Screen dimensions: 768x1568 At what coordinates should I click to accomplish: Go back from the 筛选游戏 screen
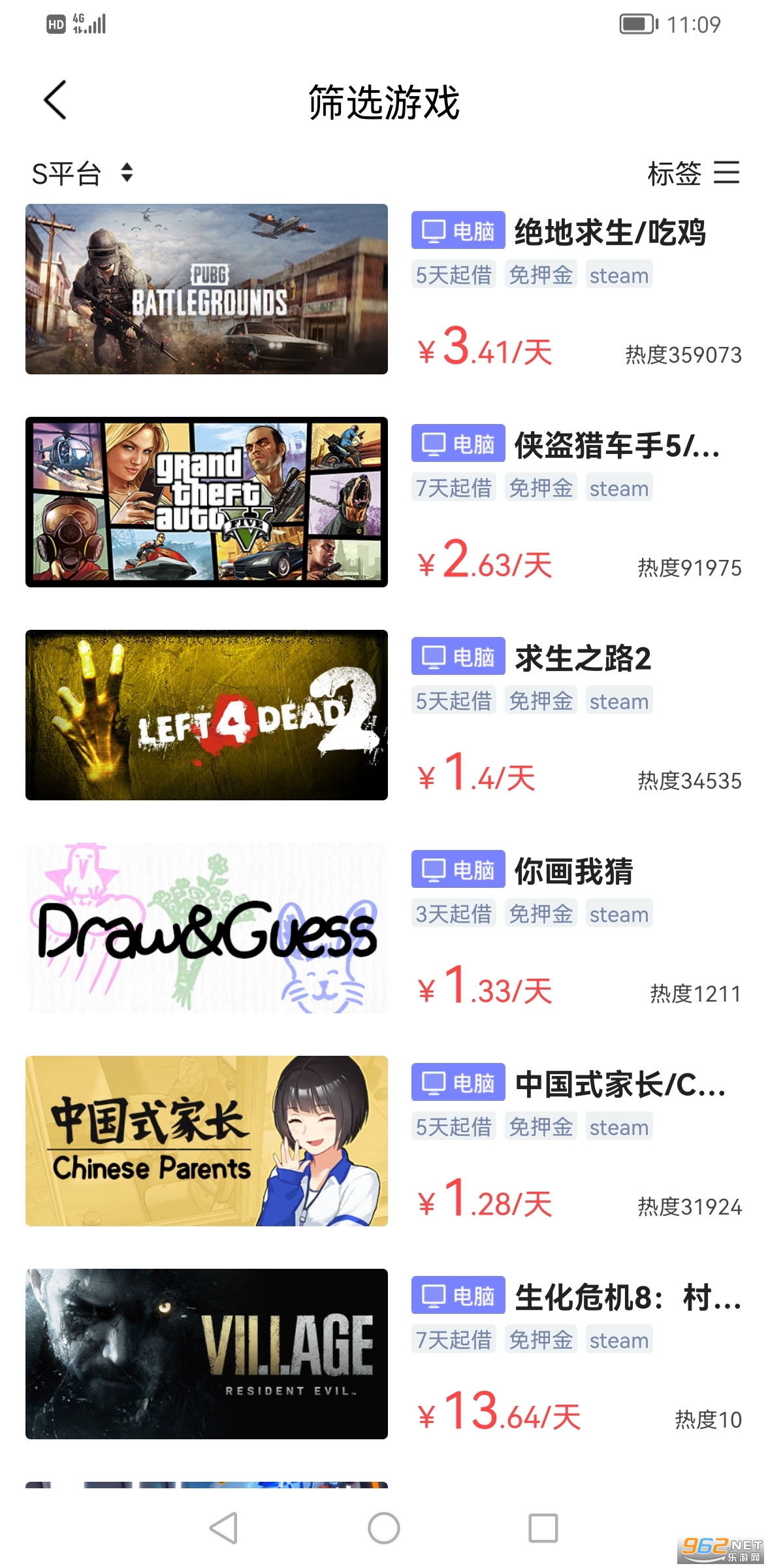(56, 101)
